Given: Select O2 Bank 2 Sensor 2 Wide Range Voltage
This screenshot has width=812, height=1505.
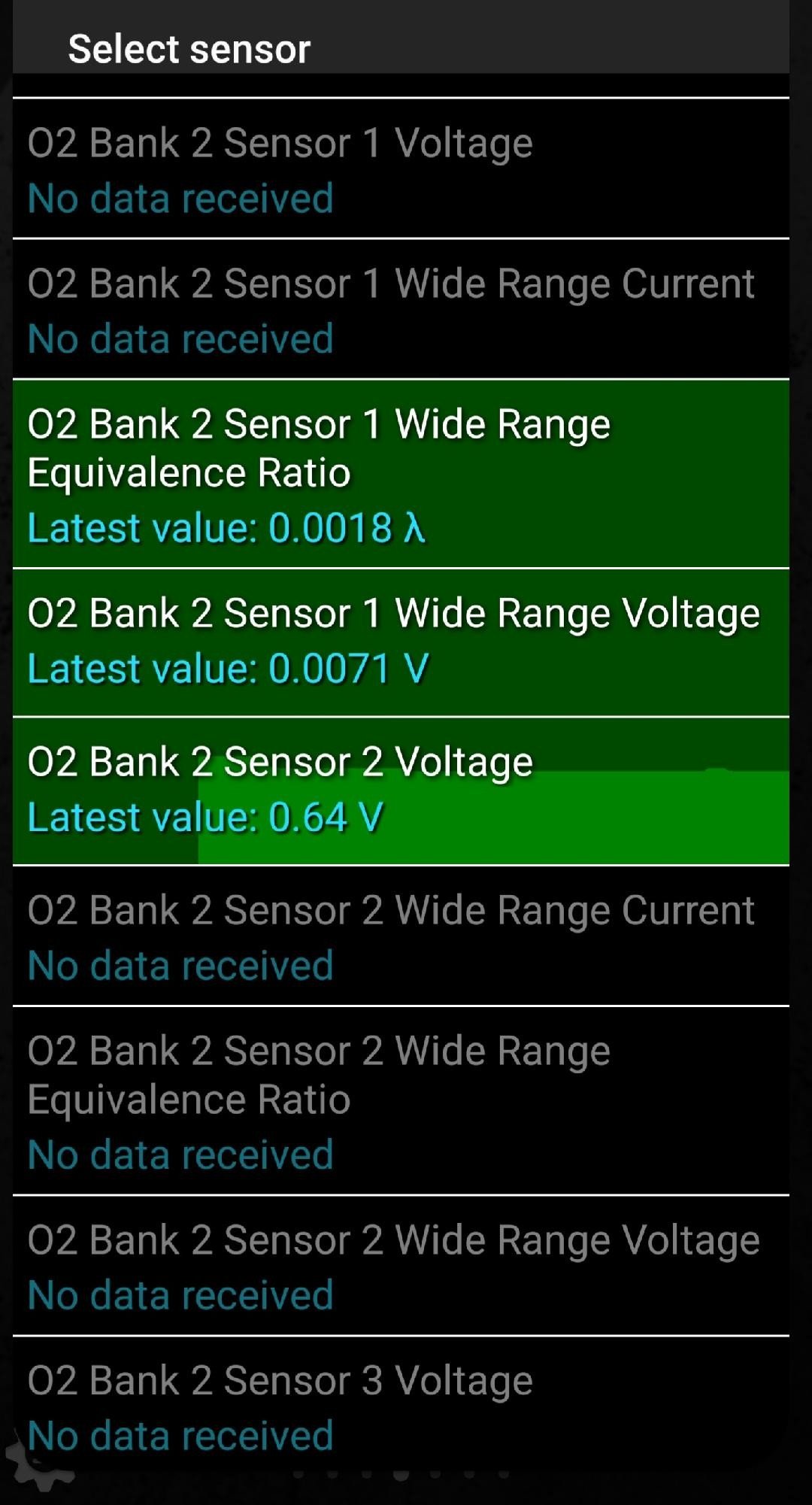Looking at the screenshot, I should 401,1267.
